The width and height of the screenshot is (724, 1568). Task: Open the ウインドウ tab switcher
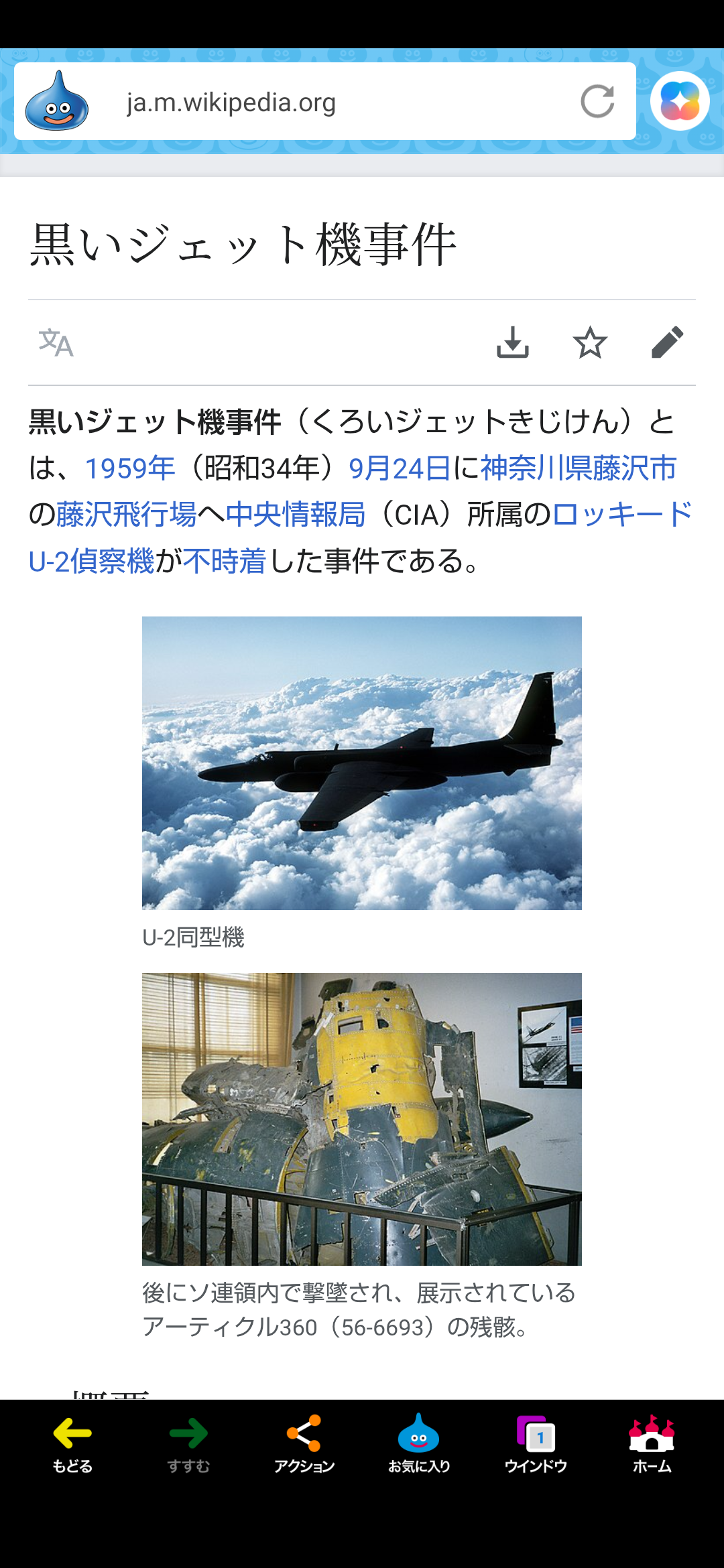point(535,1444)
